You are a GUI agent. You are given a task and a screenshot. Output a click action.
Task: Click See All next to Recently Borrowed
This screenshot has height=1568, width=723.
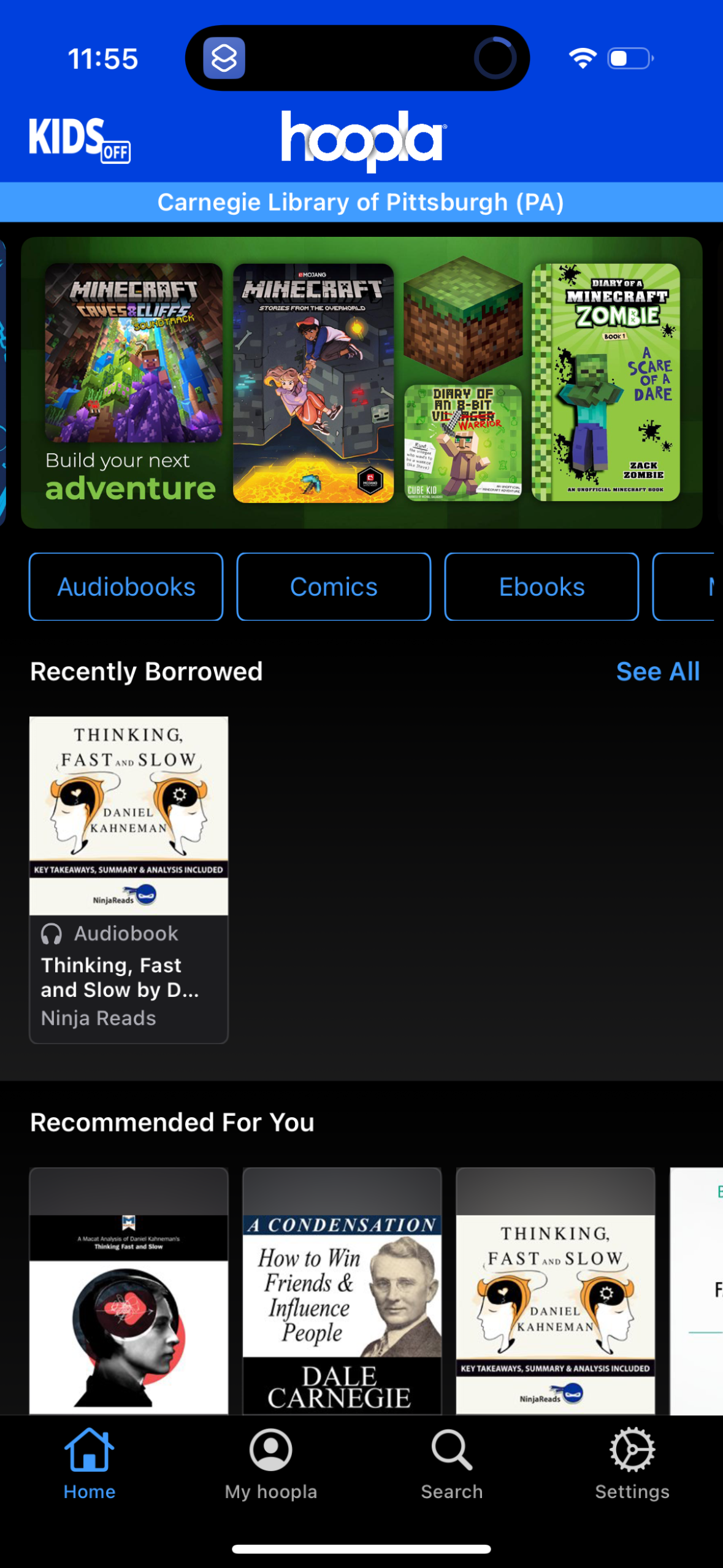coord(659,671)
